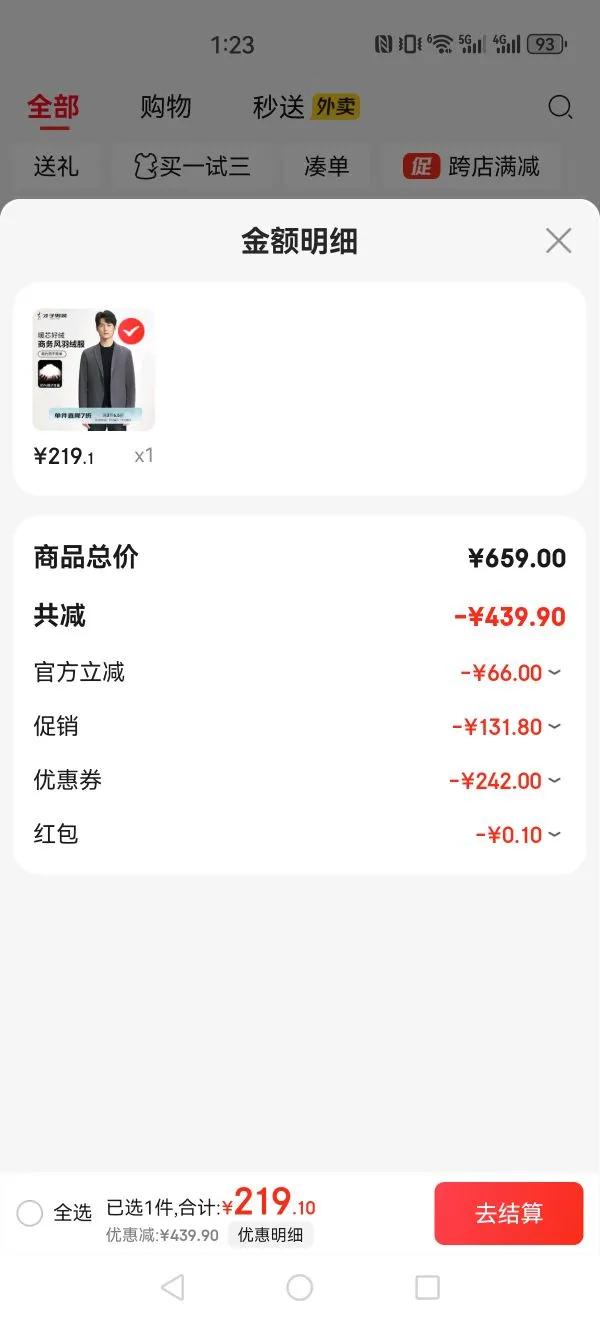Return to the system home screen

tap(300, 1287)
